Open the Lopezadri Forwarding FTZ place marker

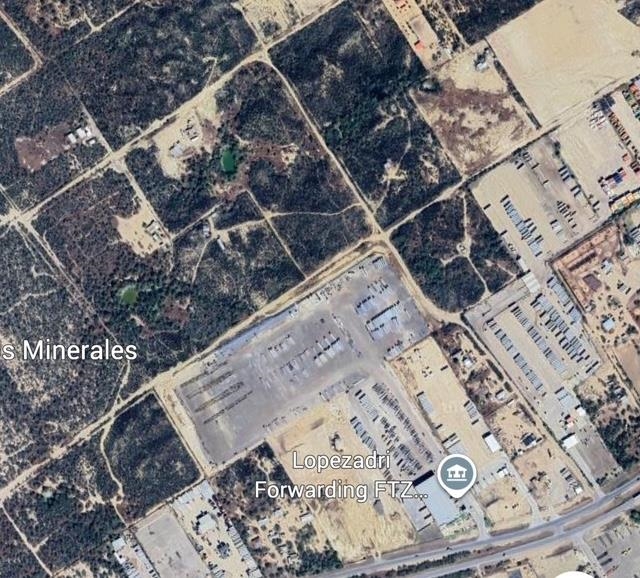click(x=456, y=474)
